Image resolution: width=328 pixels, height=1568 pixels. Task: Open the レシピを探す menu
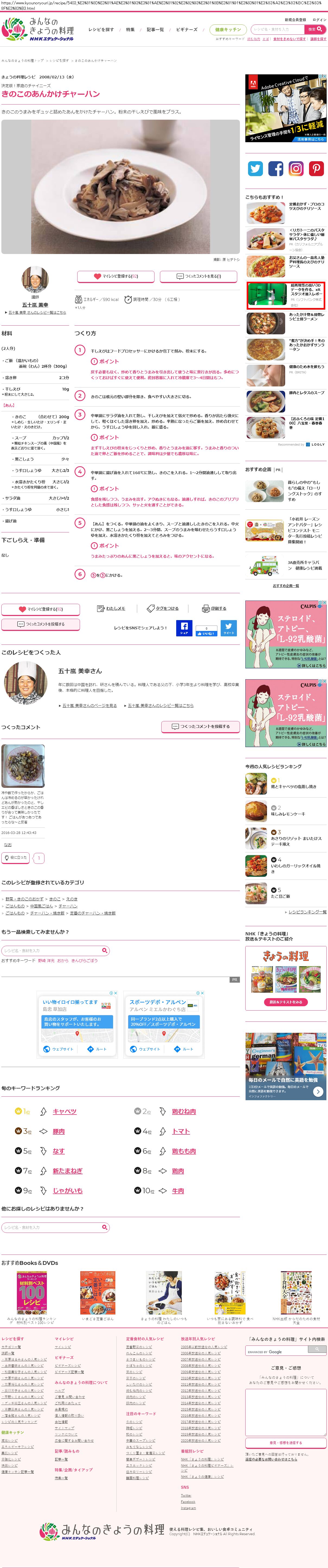pos(101,29)
